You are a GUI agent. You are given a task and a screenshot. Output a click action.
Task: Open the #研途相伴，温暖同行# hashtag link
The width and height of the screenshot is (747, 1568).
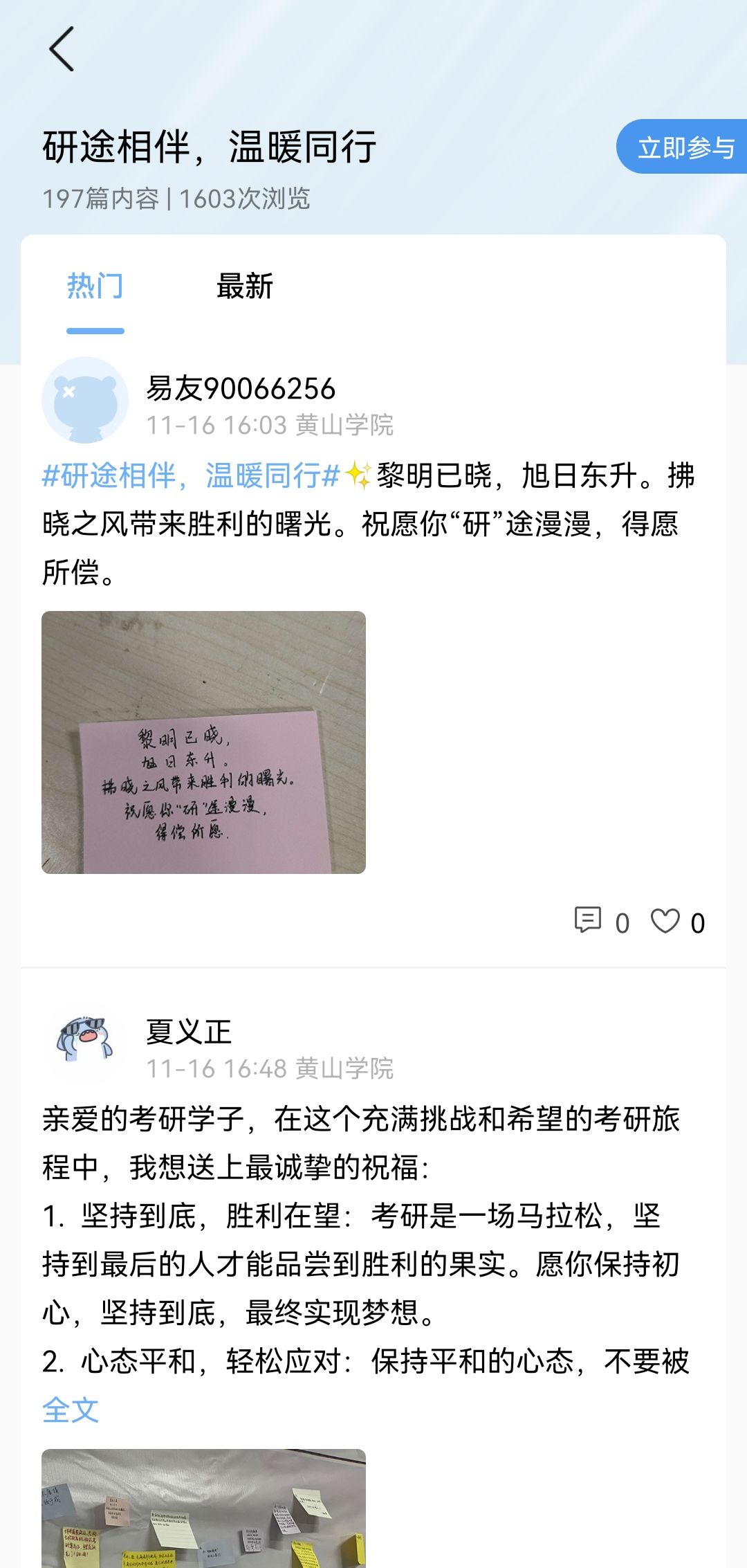[191, 476]
